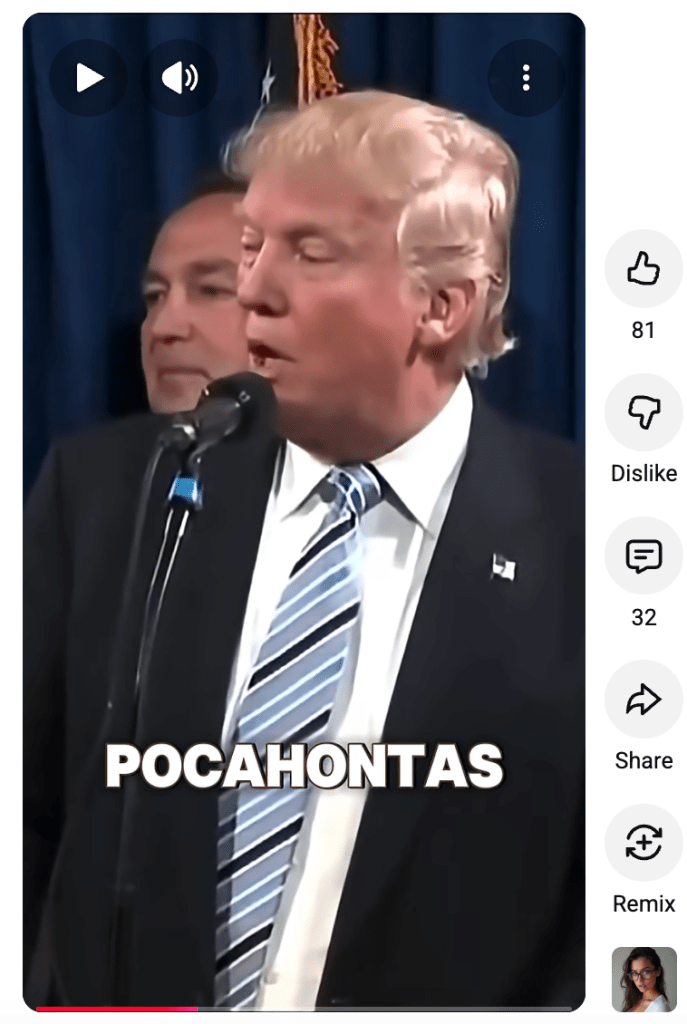Like this Short
Screen dimensions: 687x1024
click(x=643, y=269)
